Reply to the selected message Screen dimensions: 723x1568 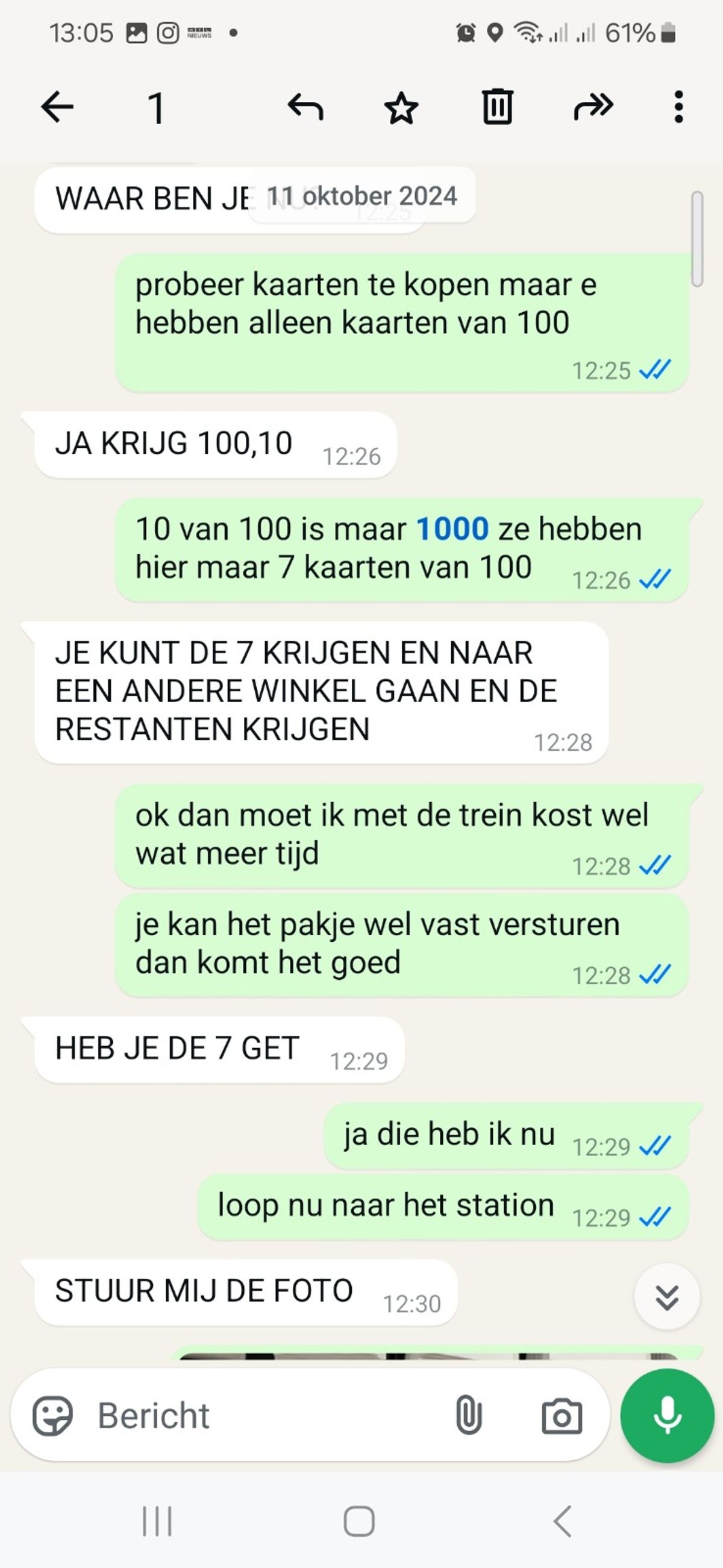(x=305, y=107)
